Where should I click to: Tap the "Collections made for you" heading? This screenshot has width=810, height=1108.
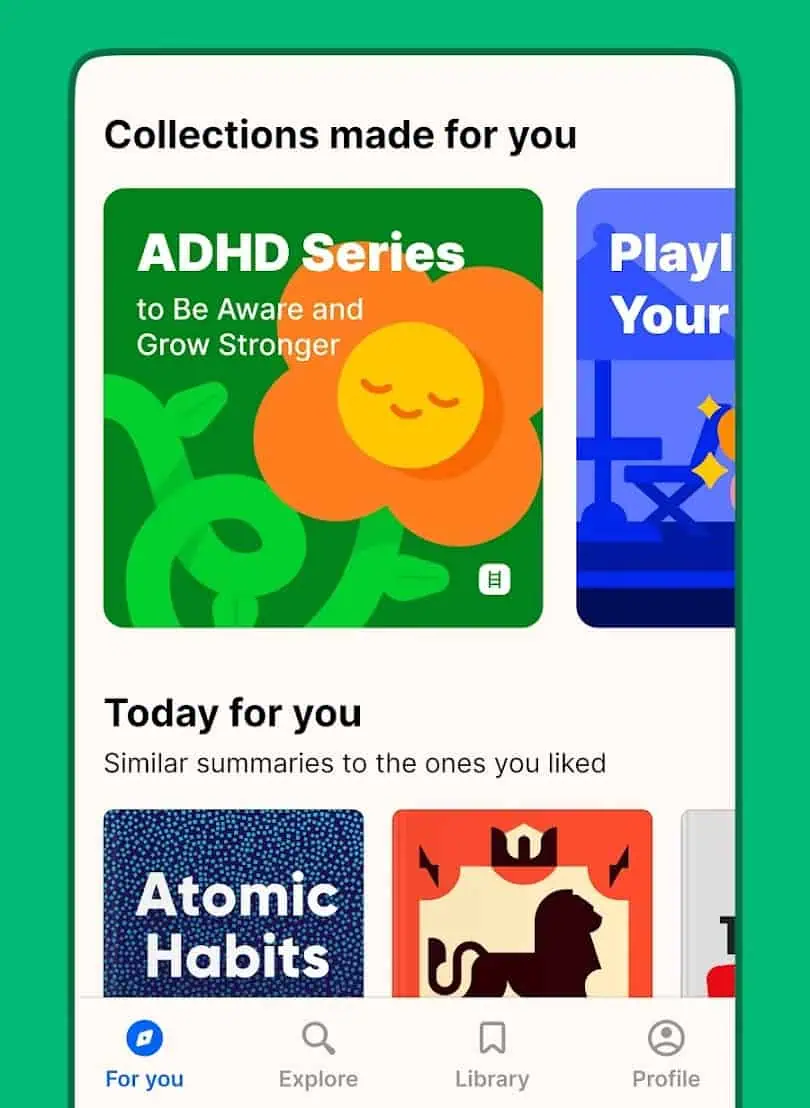340,135
